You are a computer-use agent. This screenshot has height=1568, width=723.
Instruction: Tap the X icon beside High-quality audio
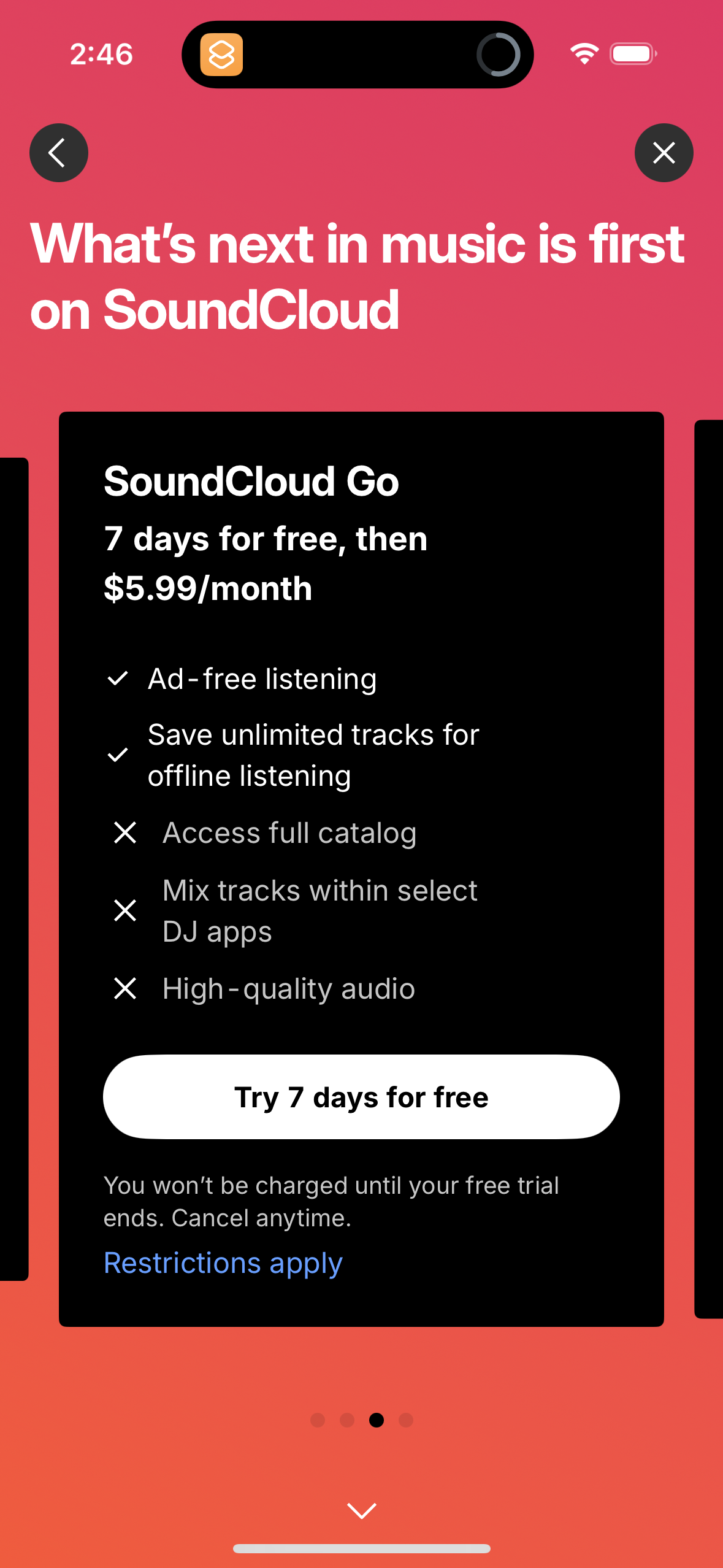point(124,988)
